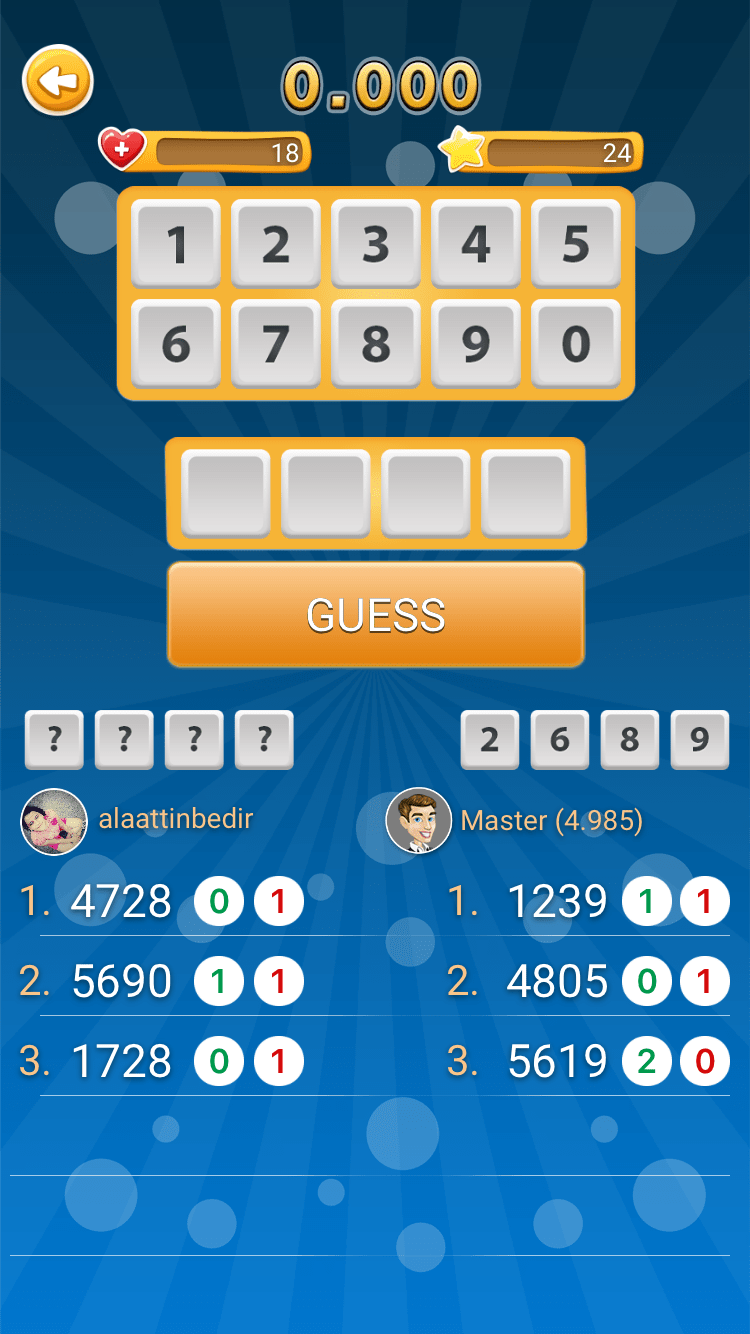
Task: Go back using the orange arrow
Action: (x=58, y=80)
